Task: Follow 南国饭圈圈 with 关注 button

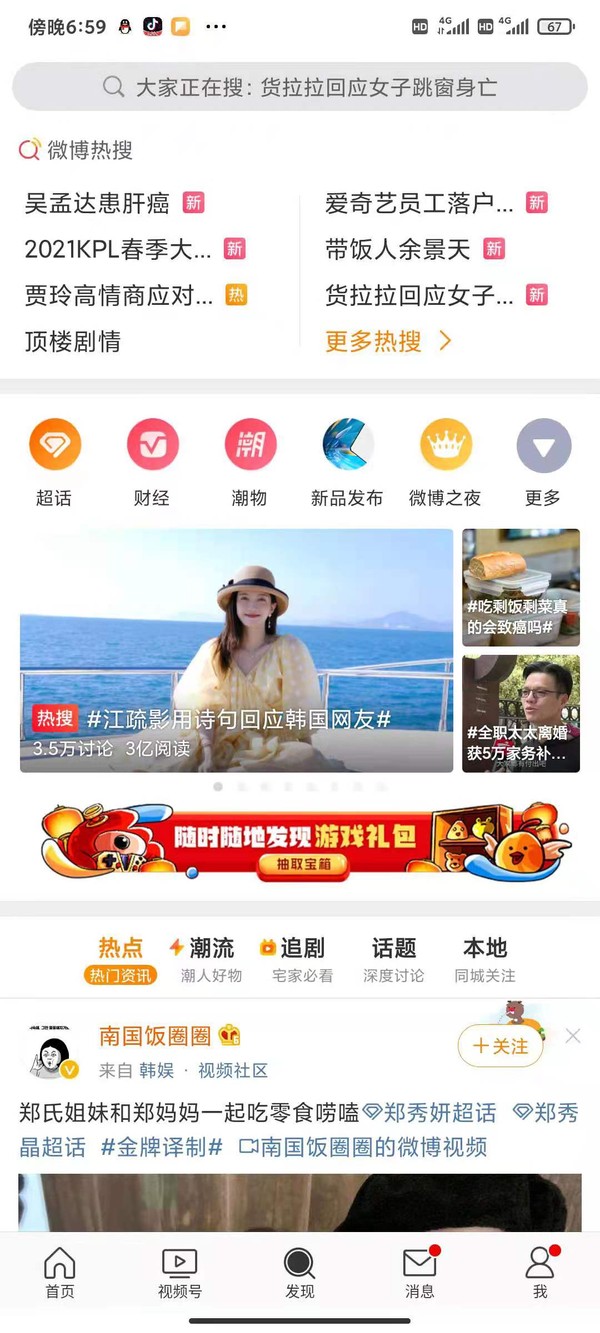Action: (500, 1046)
